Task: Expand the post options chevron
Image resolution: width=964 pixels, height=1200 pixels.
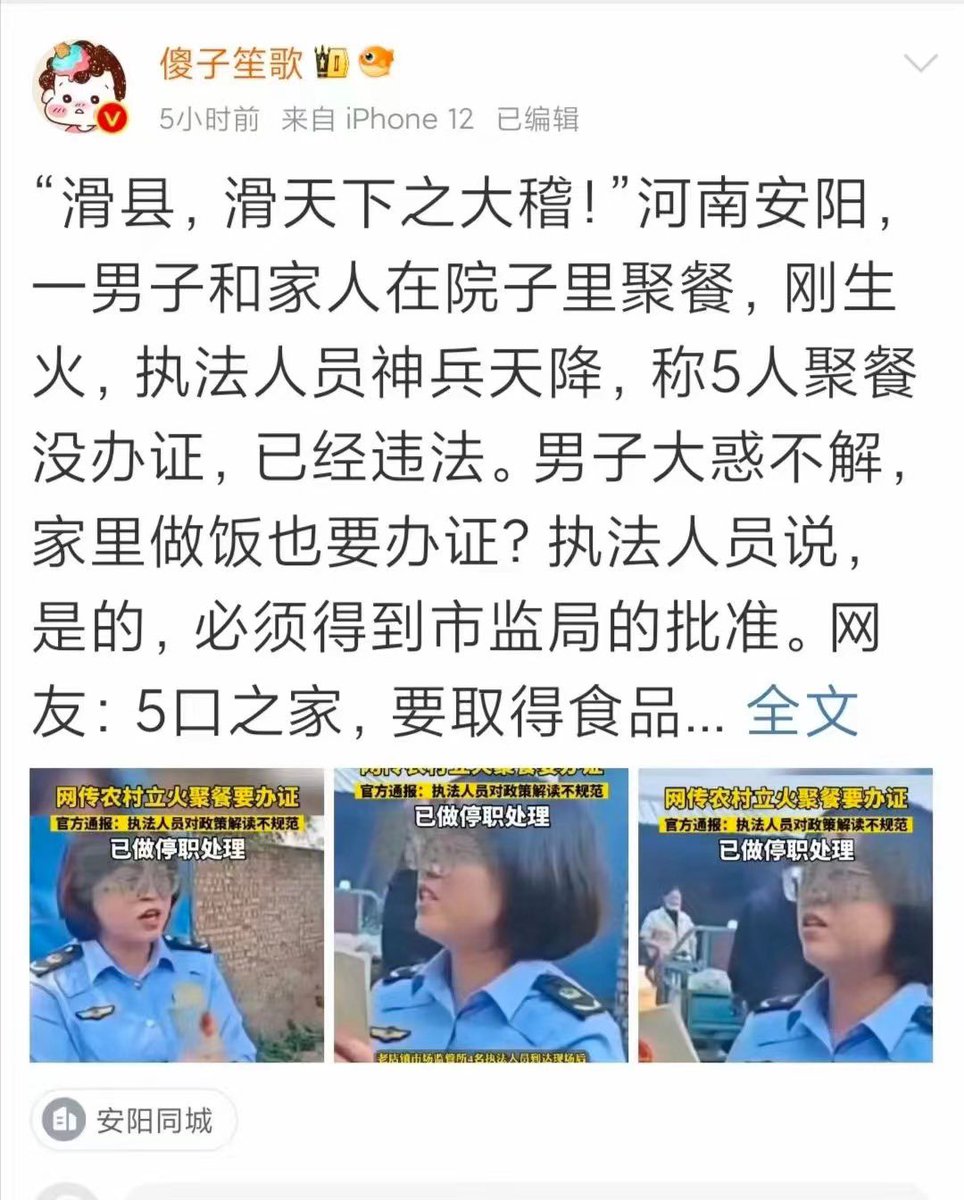Action: coord(919,65)
